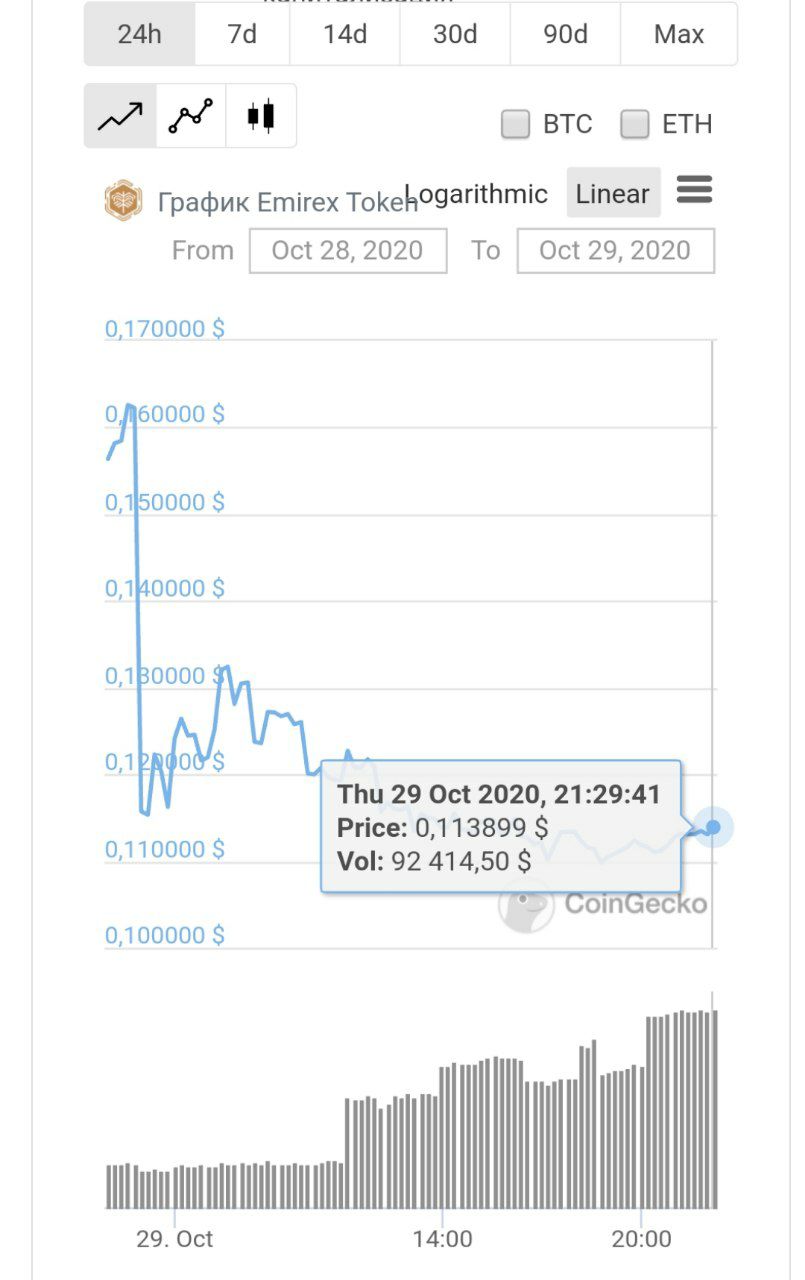Enable the BTC comparison checkbox
Image resolution: width=805 pixels, height=1280 pixels.
tap(516, 124)
